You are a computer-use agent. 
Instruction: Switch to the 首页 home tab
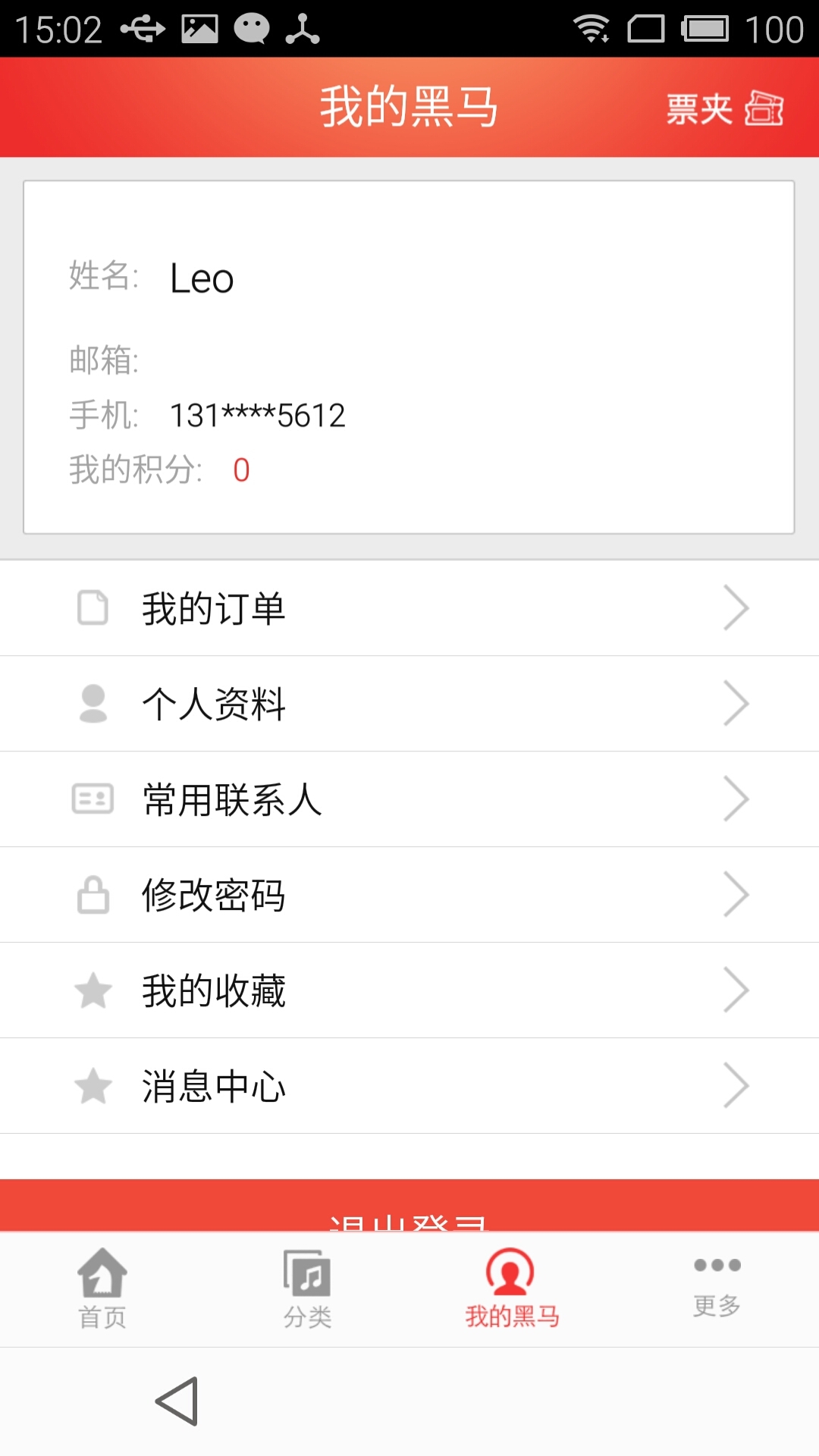pyautogui.click(x=102, y=1289)
